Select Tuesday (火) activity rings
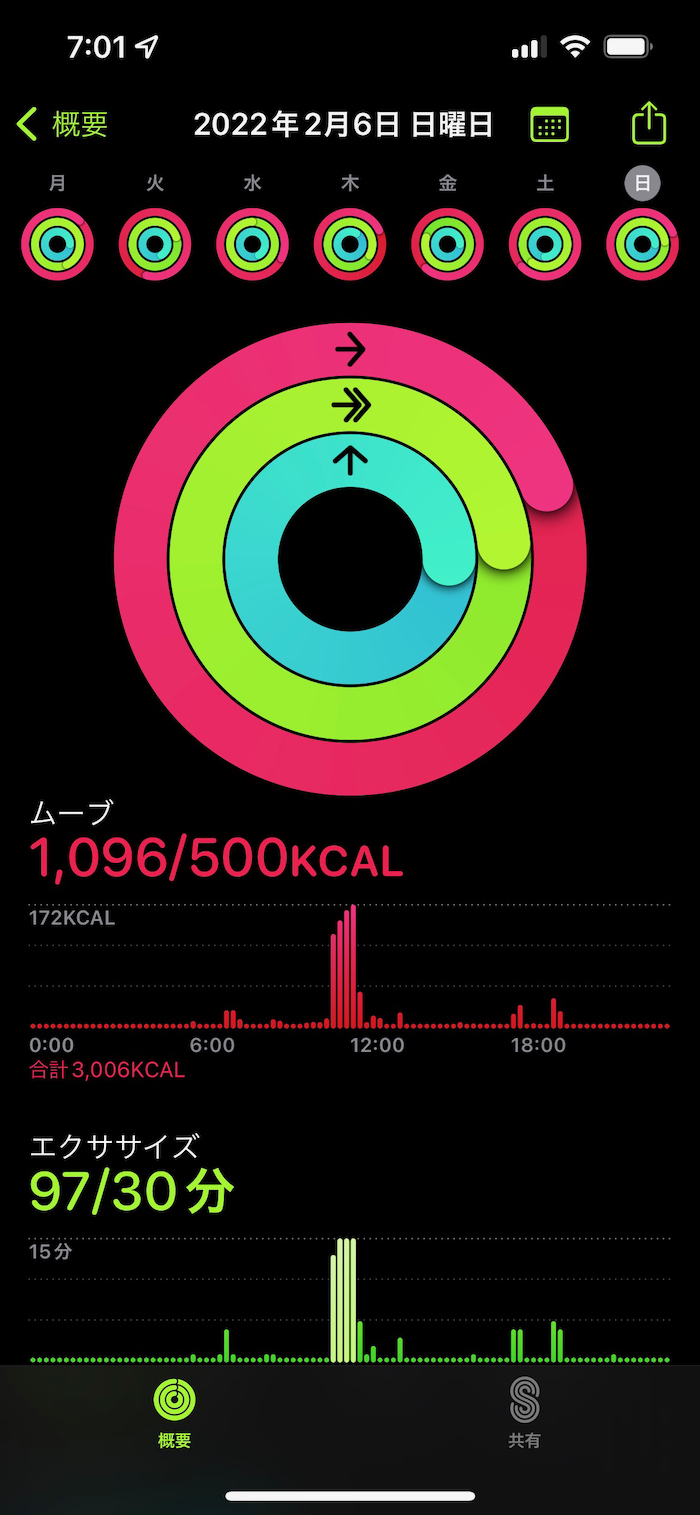 pyautogui.click(x=155, y=244)
